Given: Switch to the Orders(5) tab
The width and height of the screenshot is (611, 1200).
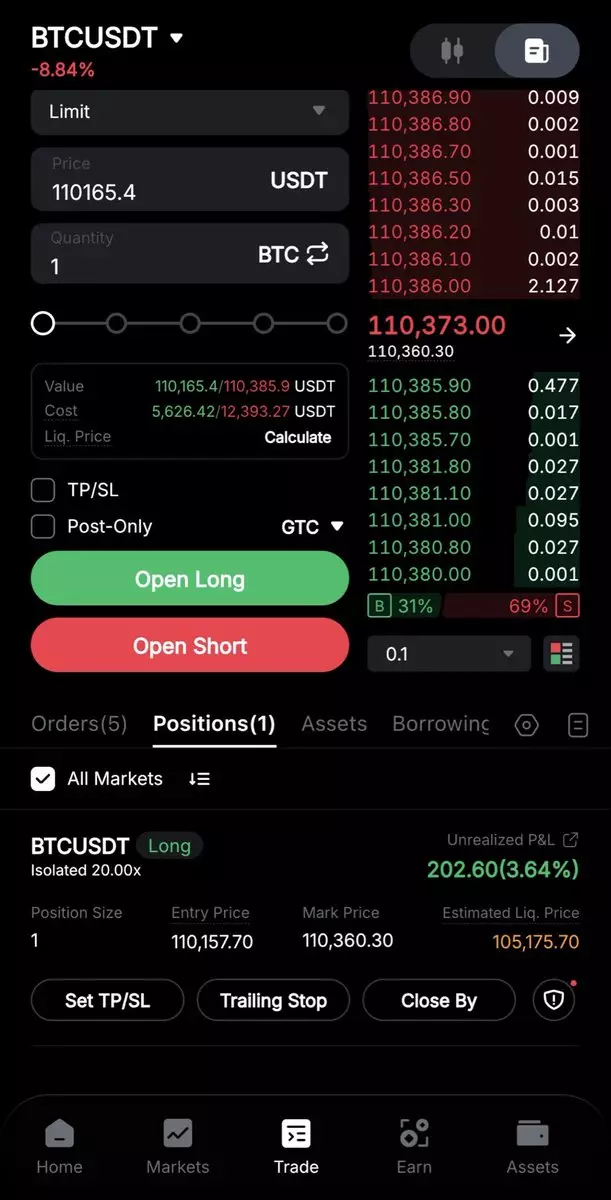Looking at the screenshot, I should 79,724.
